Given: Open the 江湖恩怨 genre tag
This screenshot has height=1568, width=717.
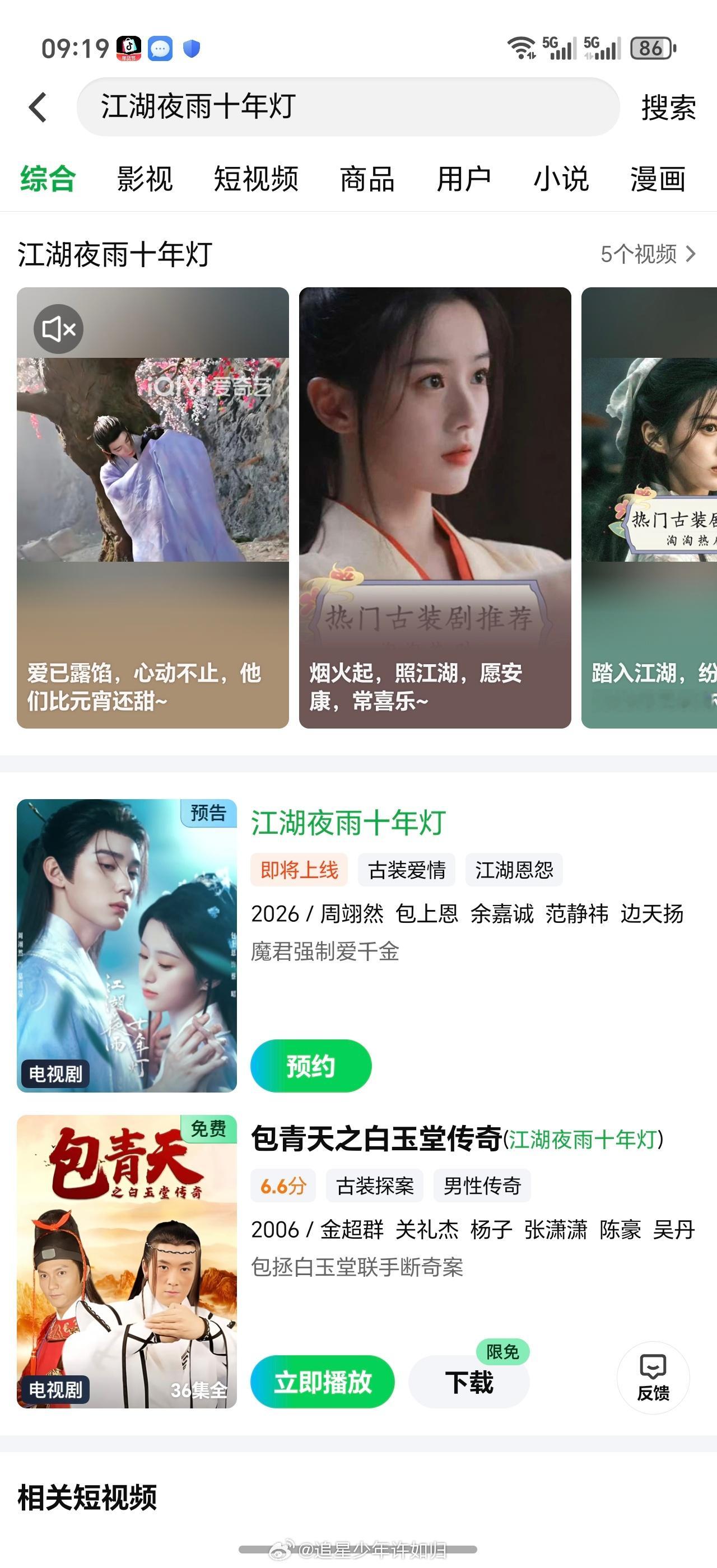Looking at the screenshot, I should (x=514, y=870).
